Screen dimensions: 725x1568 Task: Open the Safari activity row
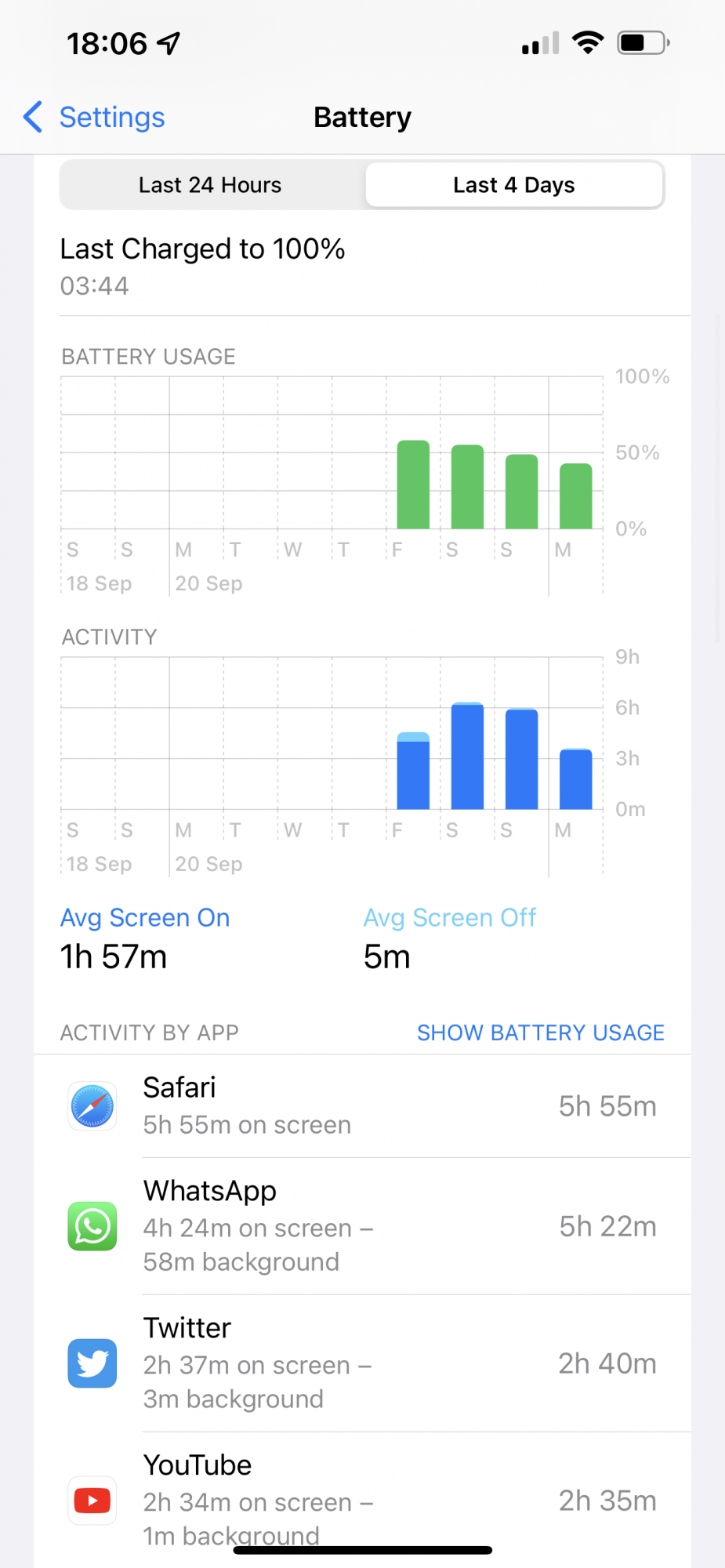click(362, 1106)
